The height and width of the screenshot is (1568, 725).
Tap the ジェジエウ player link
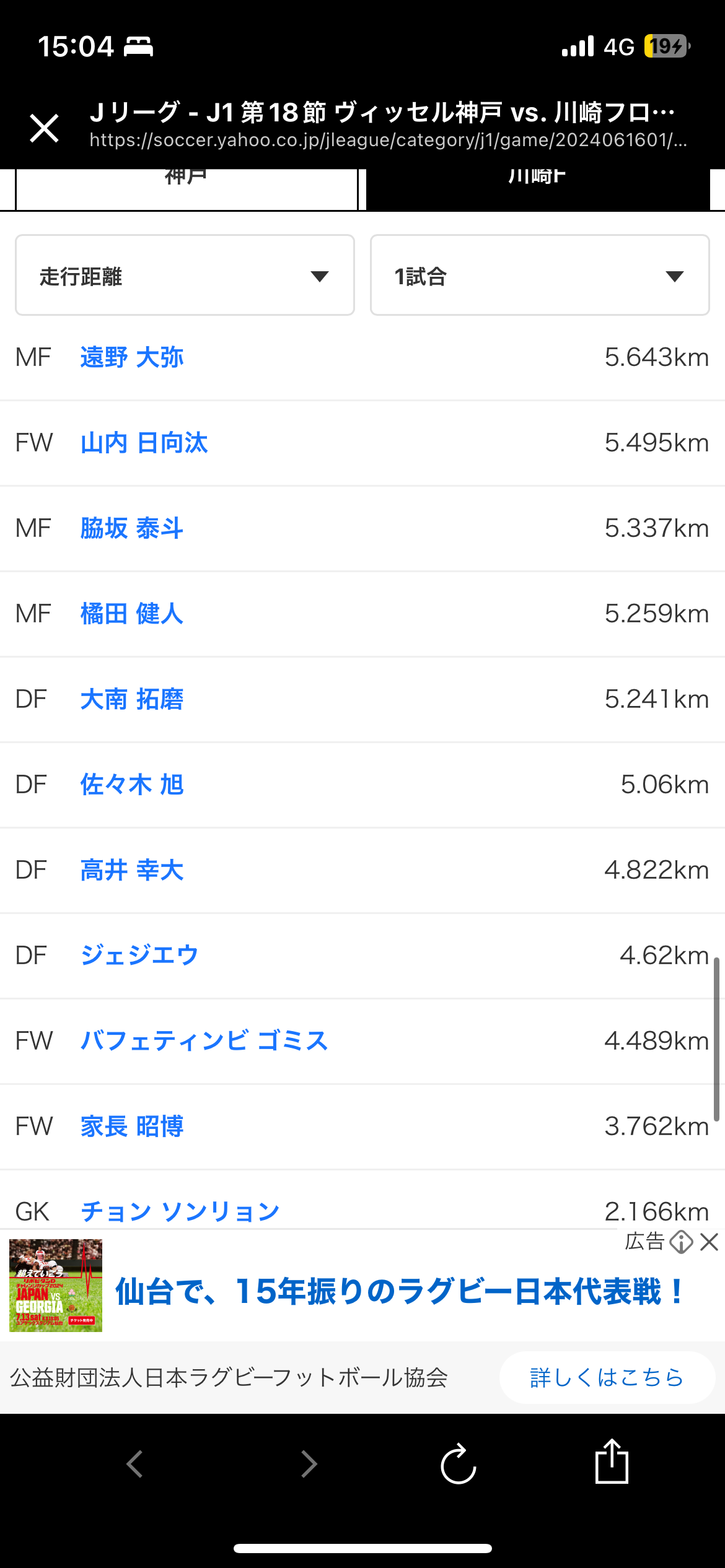(139, 956)
